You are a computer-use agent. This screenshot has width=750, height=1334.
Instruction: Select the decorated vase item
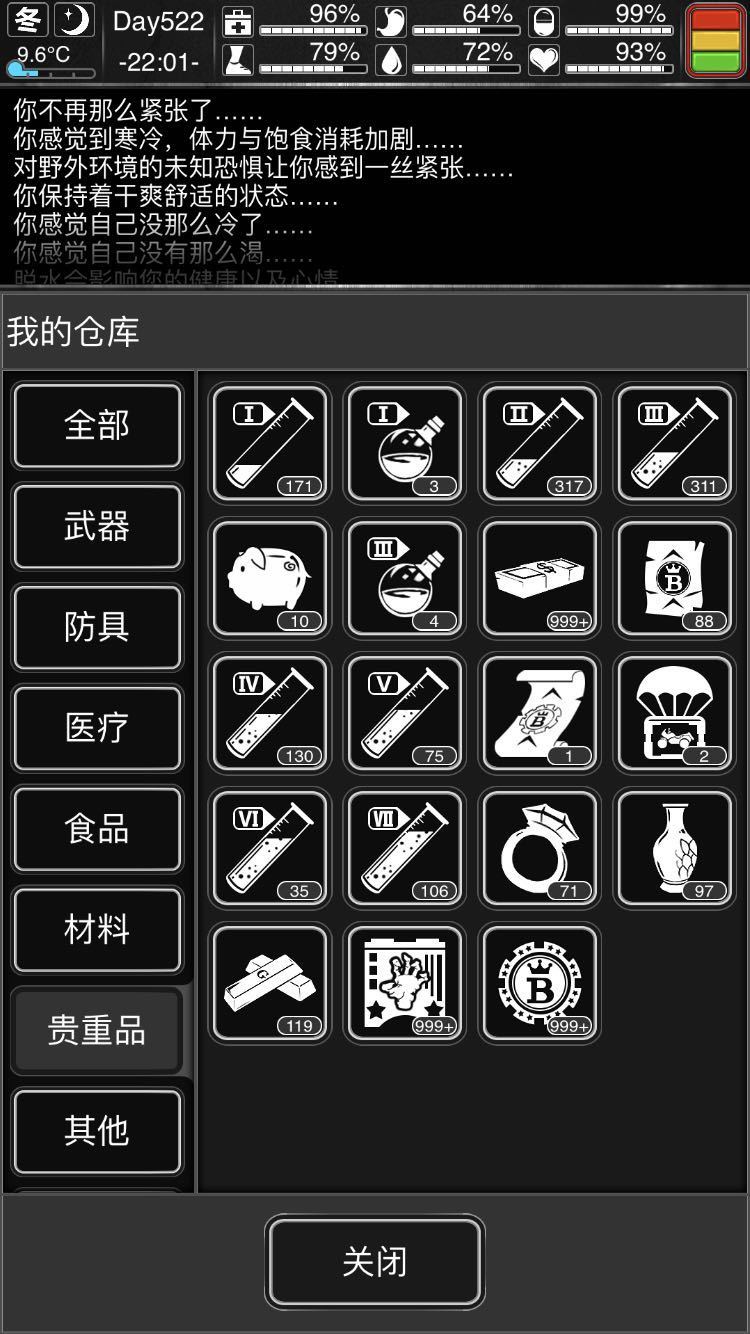pyautogui.click(x=674, y=848)
